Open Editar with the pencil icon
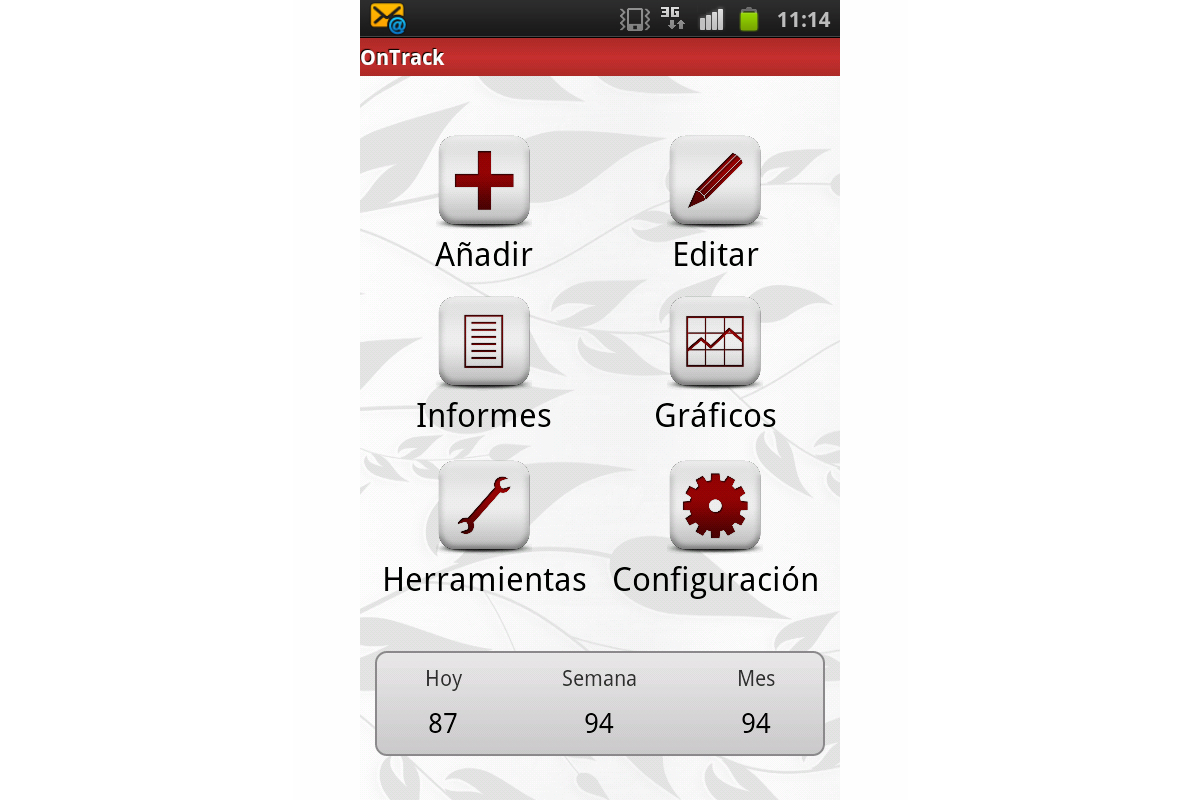The image size is (1200, 800). [x=715, y=181]
